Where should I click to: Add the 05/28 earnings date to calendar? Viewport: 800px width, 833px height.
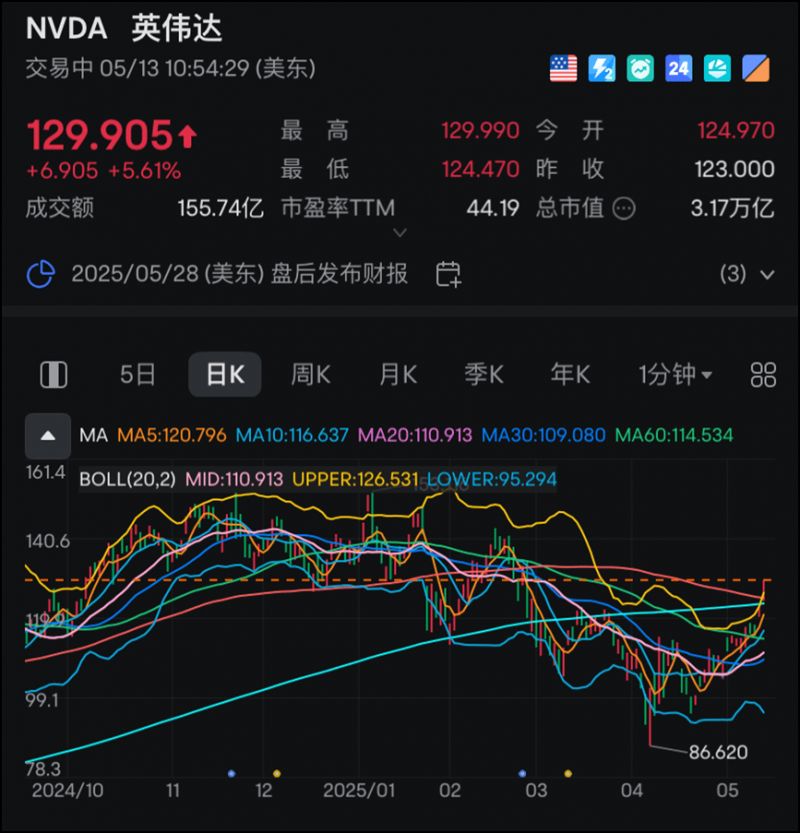click(x=449, y=274)
